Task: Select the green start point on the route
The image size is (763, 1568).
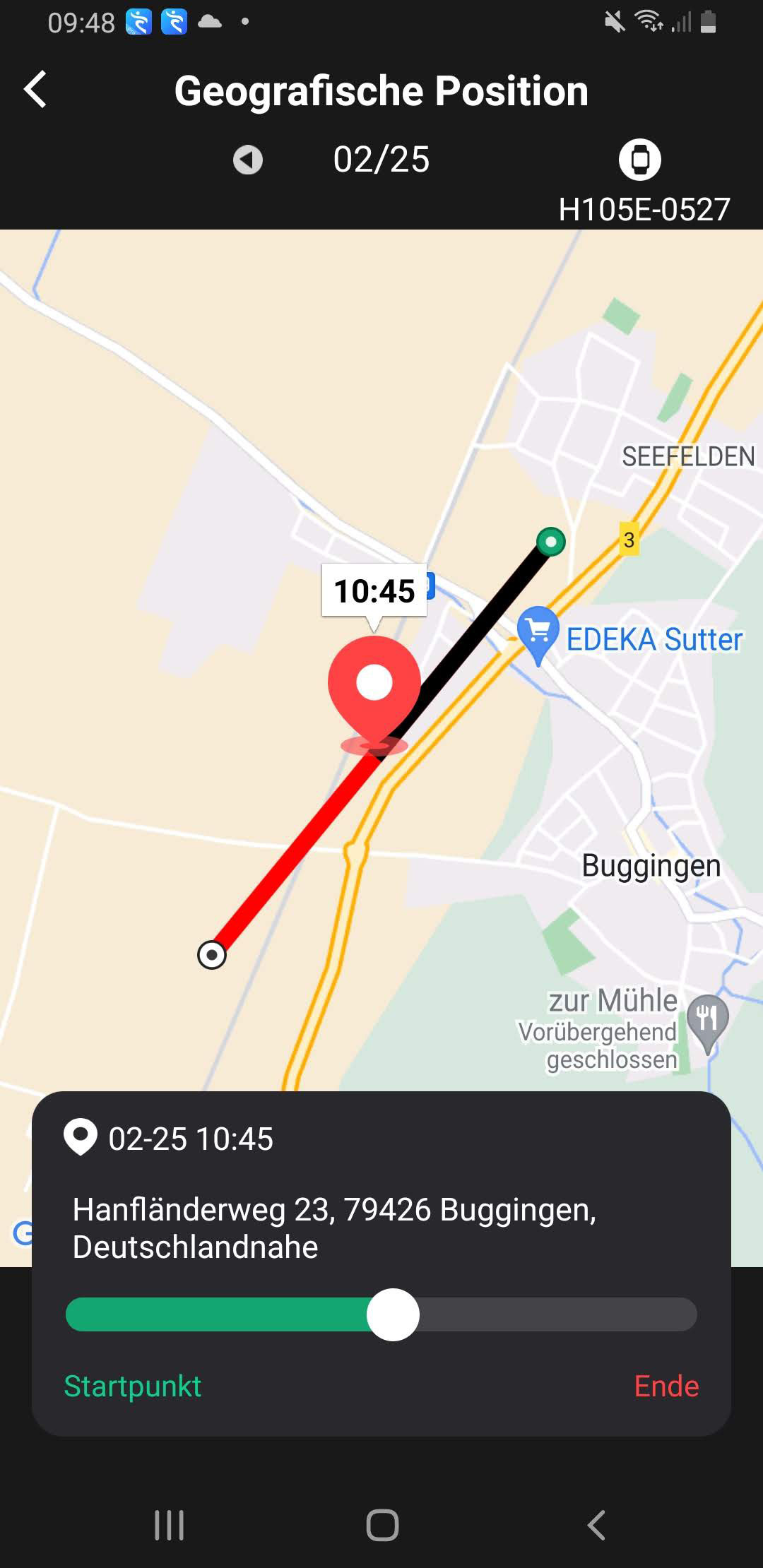Action: (550, 542)
